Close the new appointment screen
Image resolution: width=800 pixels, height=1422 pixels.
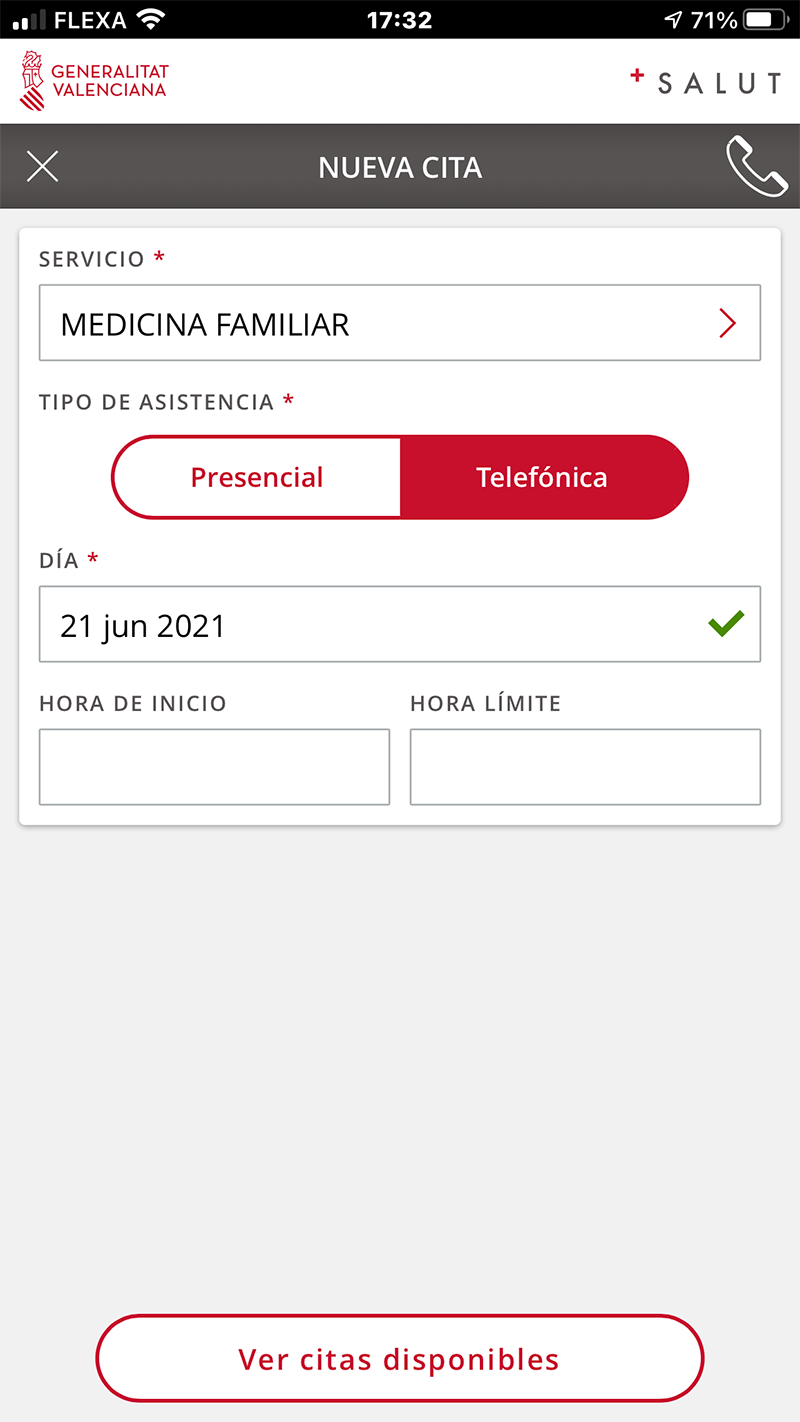tap(42, 166)
